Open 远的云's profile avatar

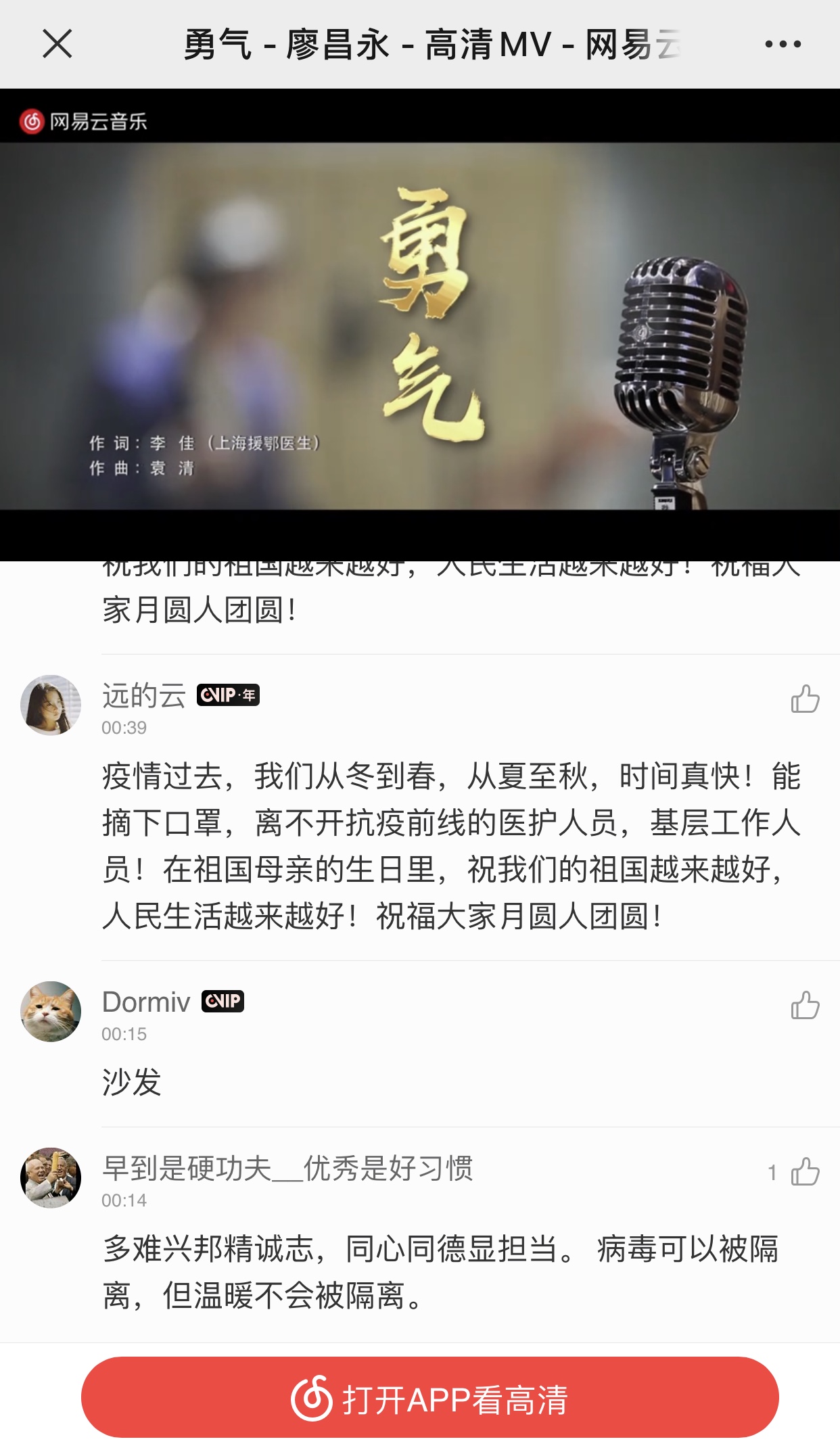click(x=51, y=705)
